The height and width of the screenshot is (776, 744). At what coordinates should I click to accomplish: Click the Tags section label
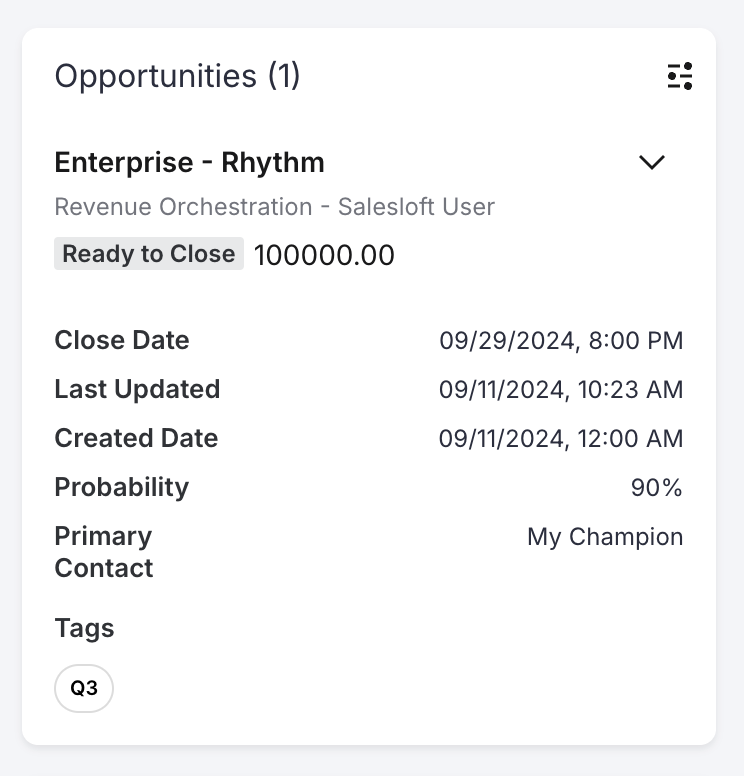pos(84,628)
